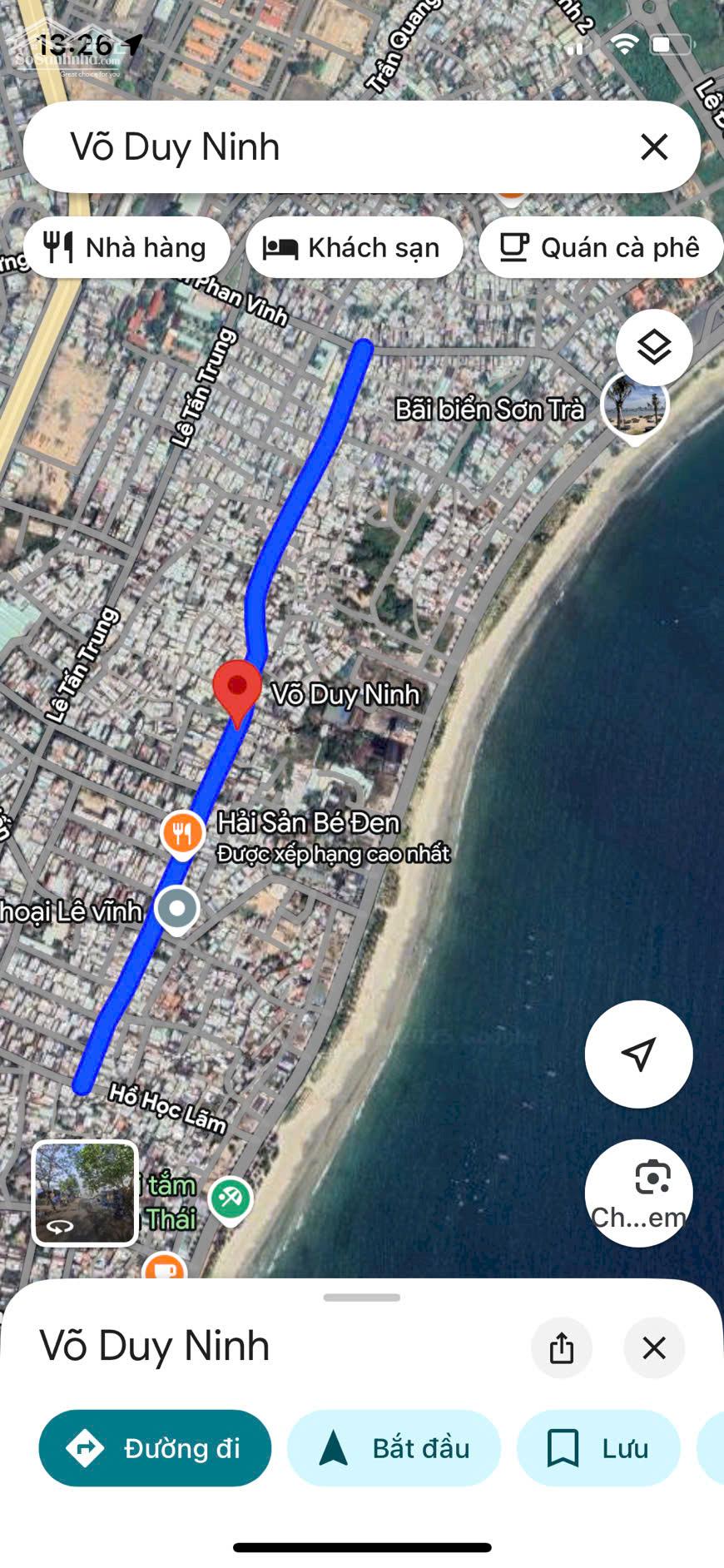Open the map layers button
This screenshot has height=1568, width=724.
point(654,347)
